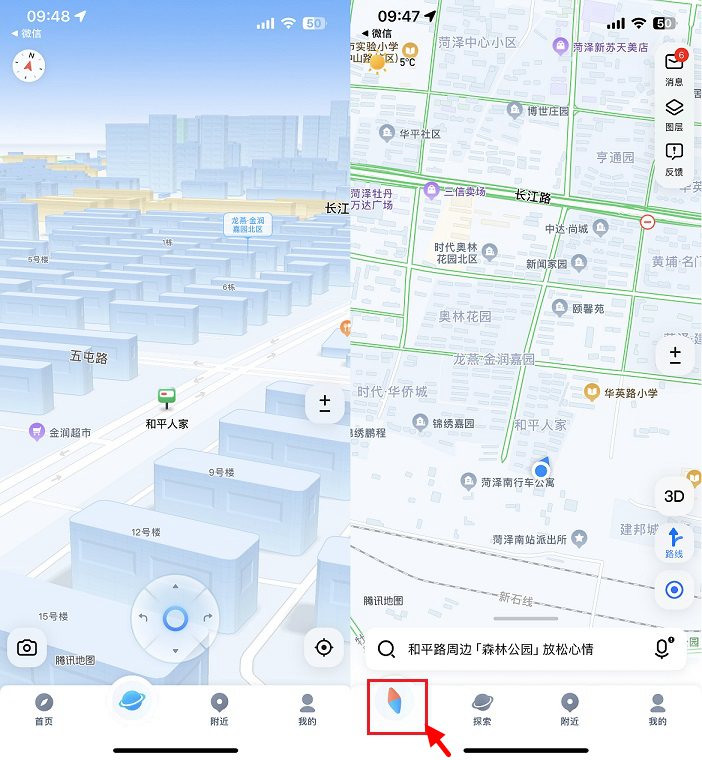Open the camera icon on 3D map
Image resolution: width=702 pixels, height=760 pixels.
click(x=27, y=648)
